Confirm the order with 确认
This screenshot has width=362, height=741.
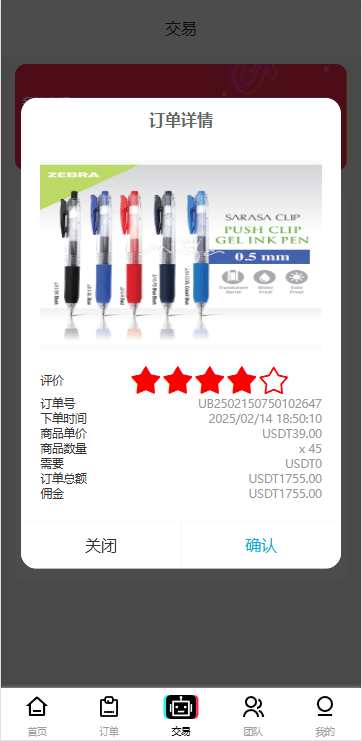pos(261,545)
